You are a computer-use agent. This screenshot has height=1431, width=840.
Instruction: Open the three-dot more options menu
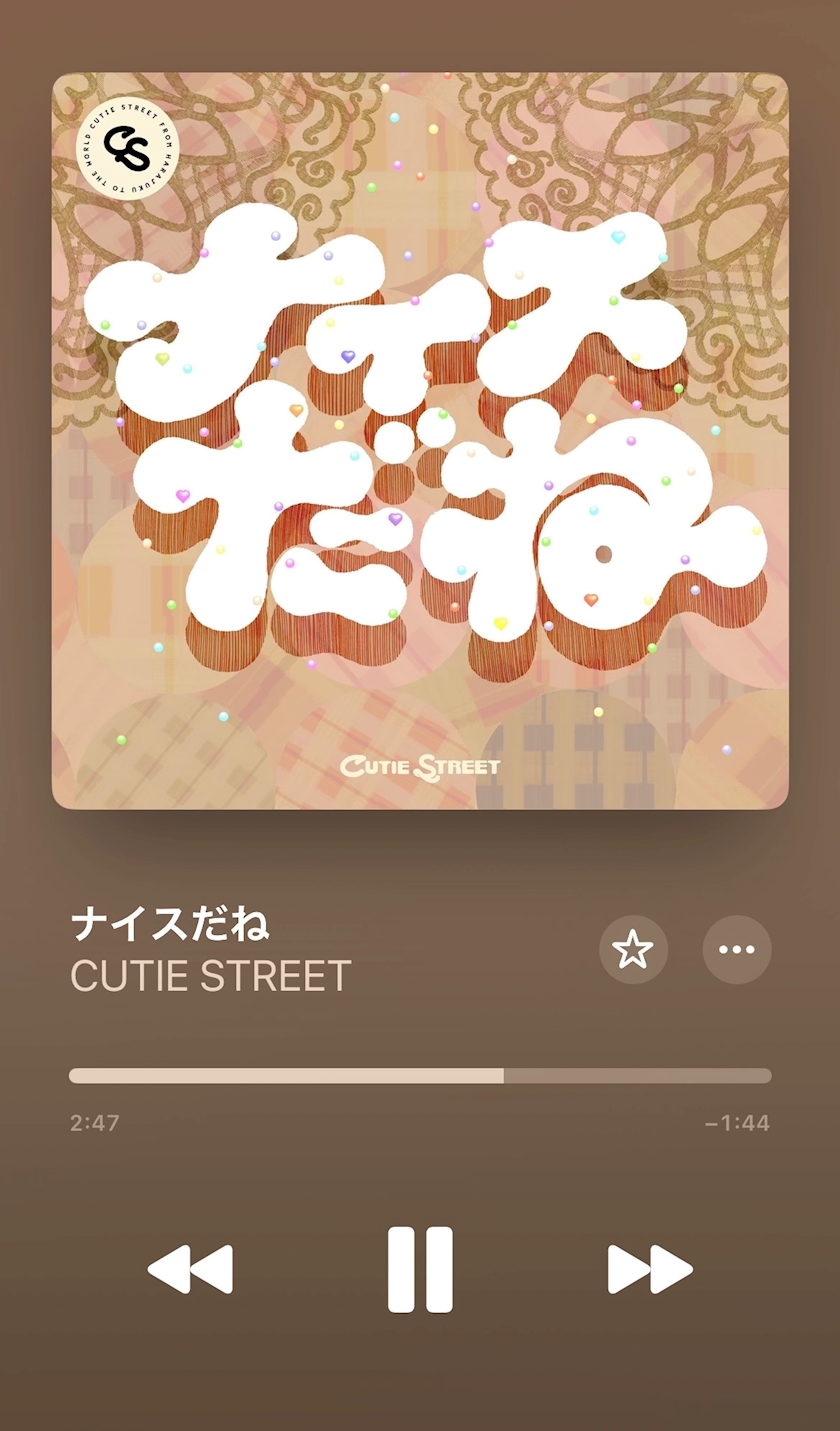coord(737,949)
